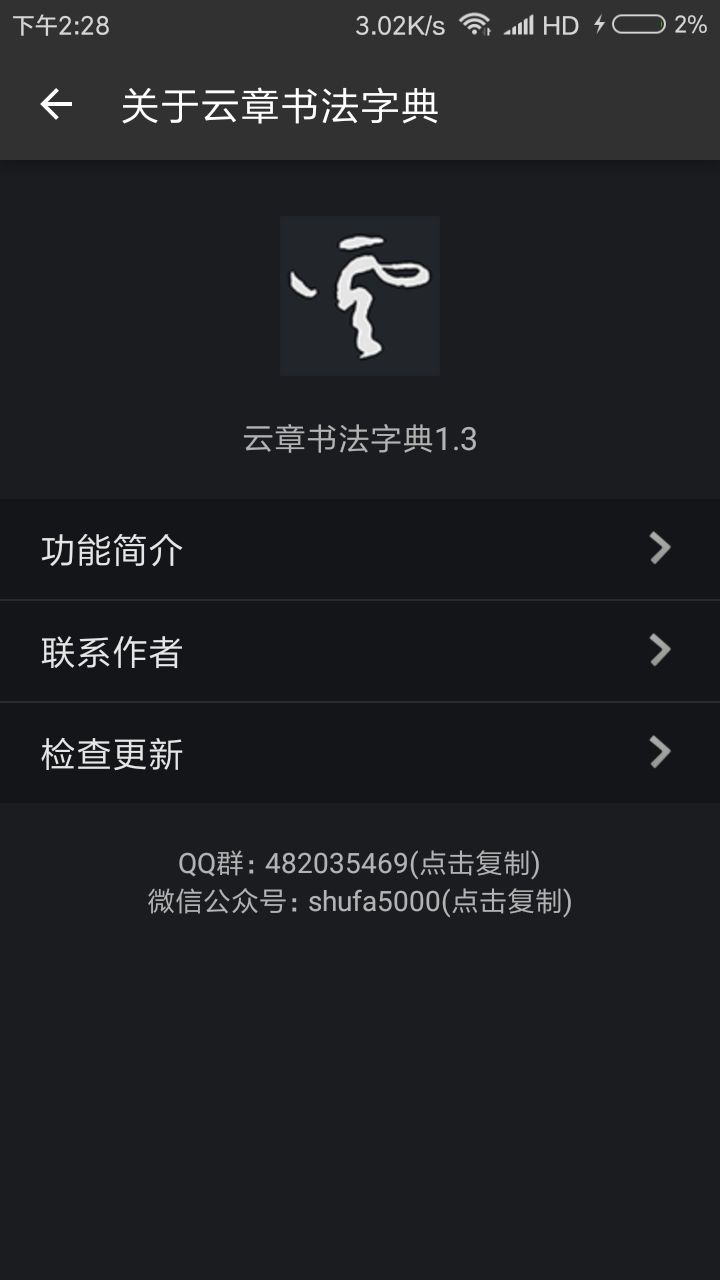Screen dimensions: 720x1280
Task: Open the 功能简介 row
Action: coord(360,550)
